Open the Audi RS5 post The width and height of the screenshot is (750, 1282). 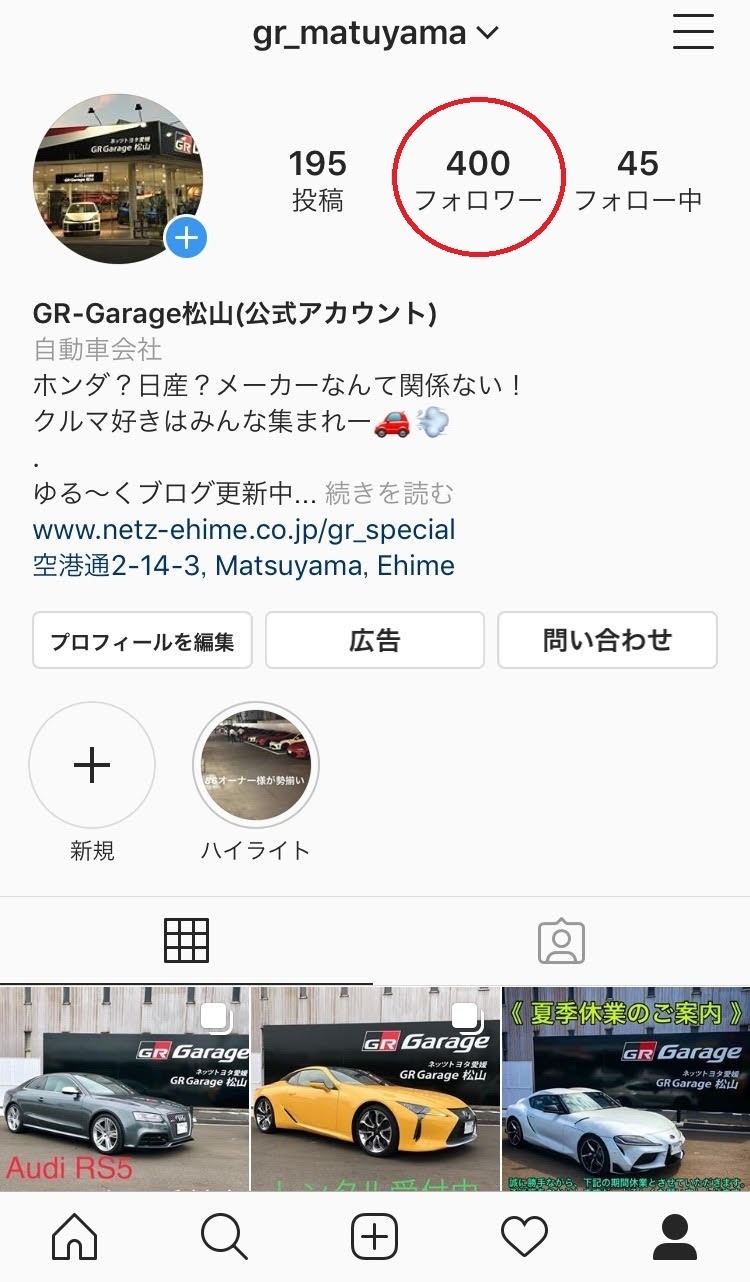[124, 1089]
